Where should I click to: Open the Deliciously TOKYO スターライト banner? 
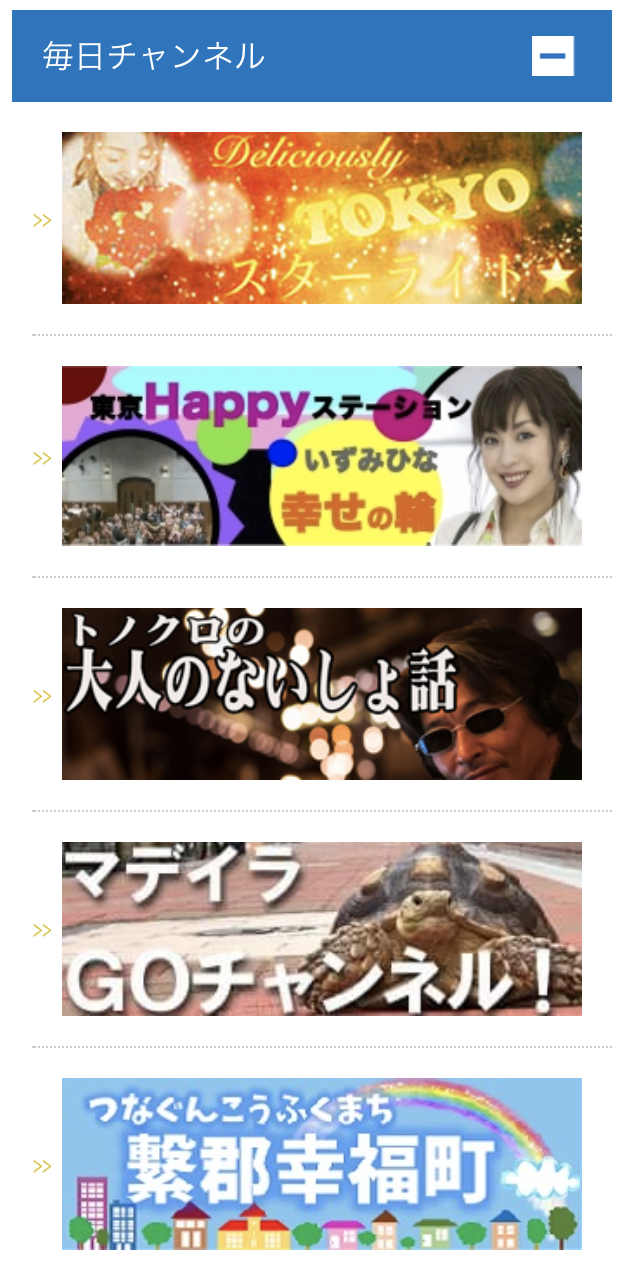point(321,218)
